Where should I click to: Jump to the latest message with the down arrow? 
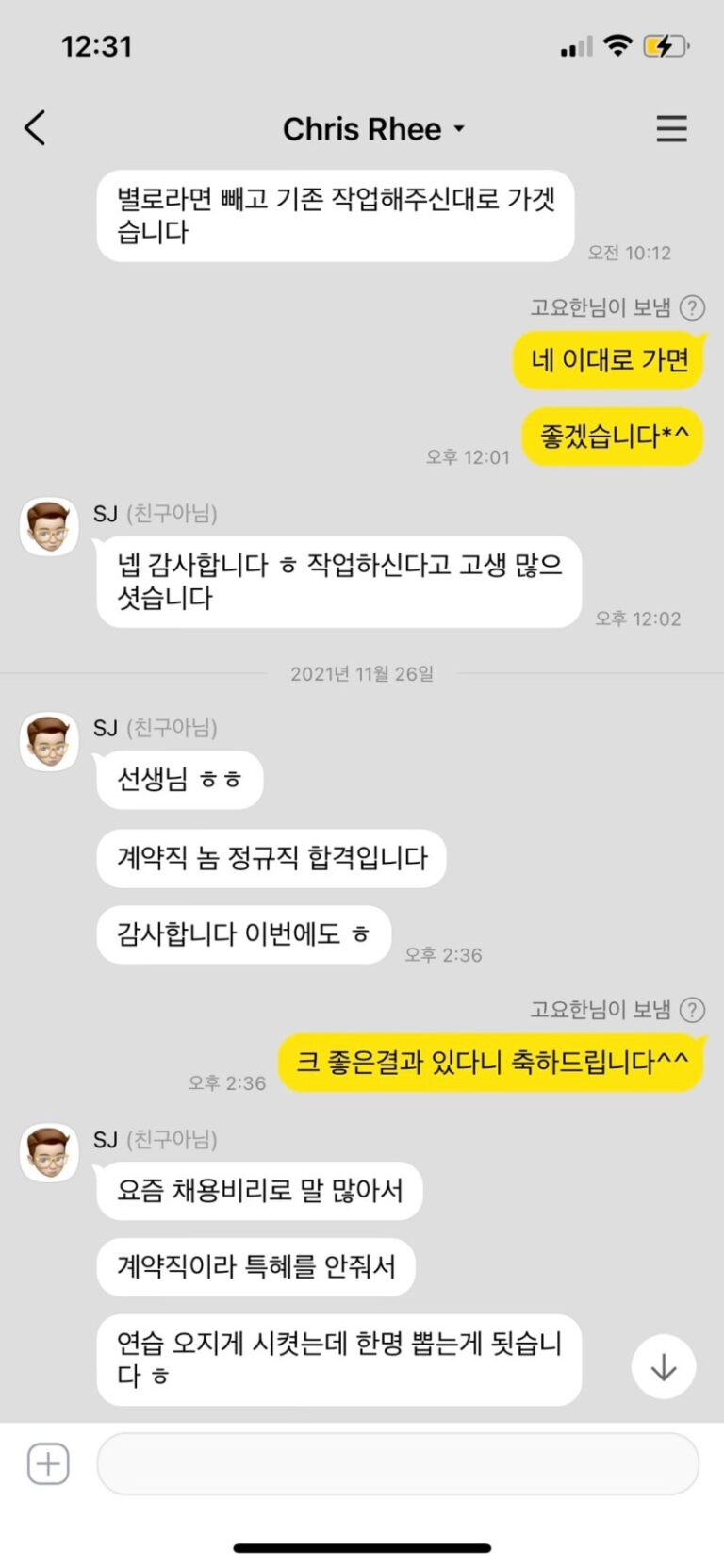pos(664,1367)
